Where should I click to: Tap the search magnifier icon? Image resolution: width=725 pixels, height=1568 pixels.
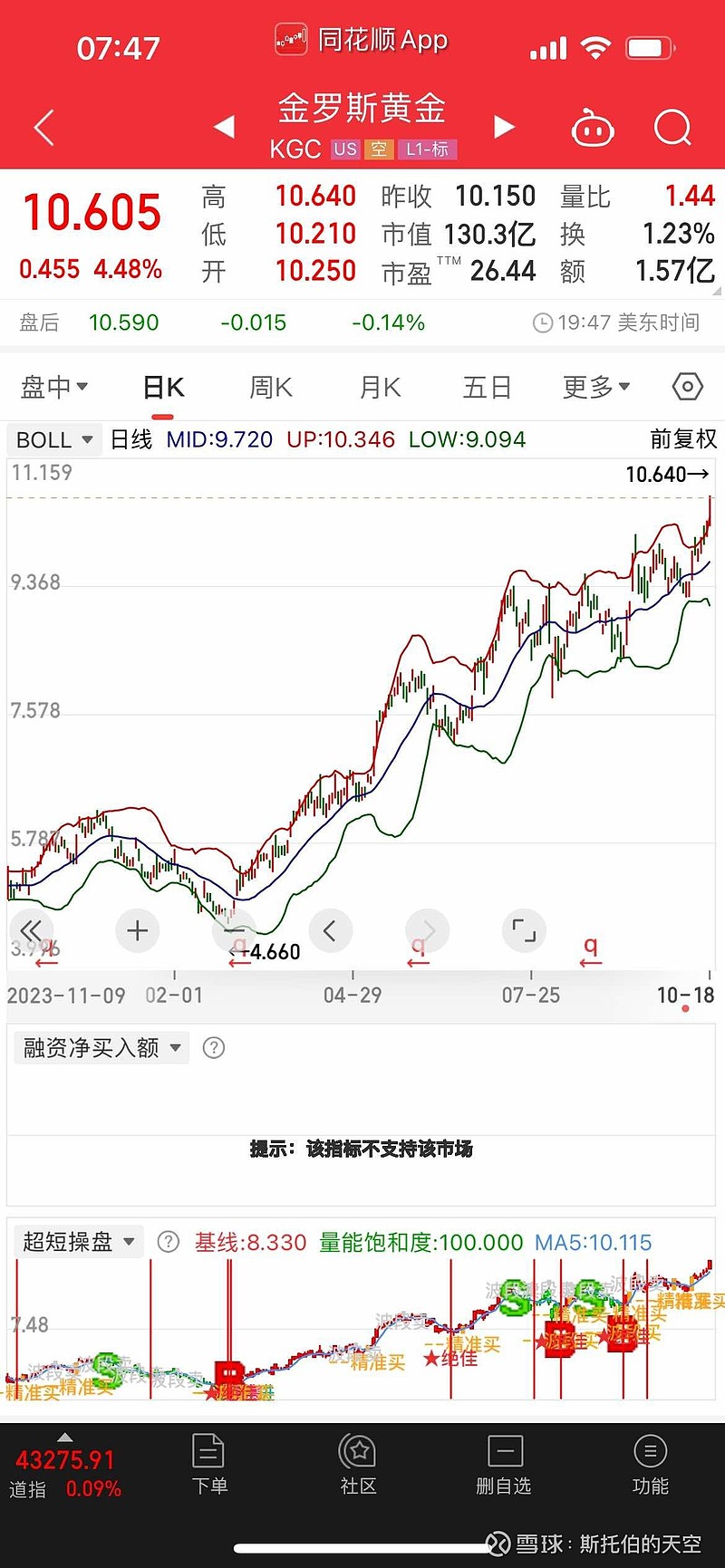(x=672, y=129)
